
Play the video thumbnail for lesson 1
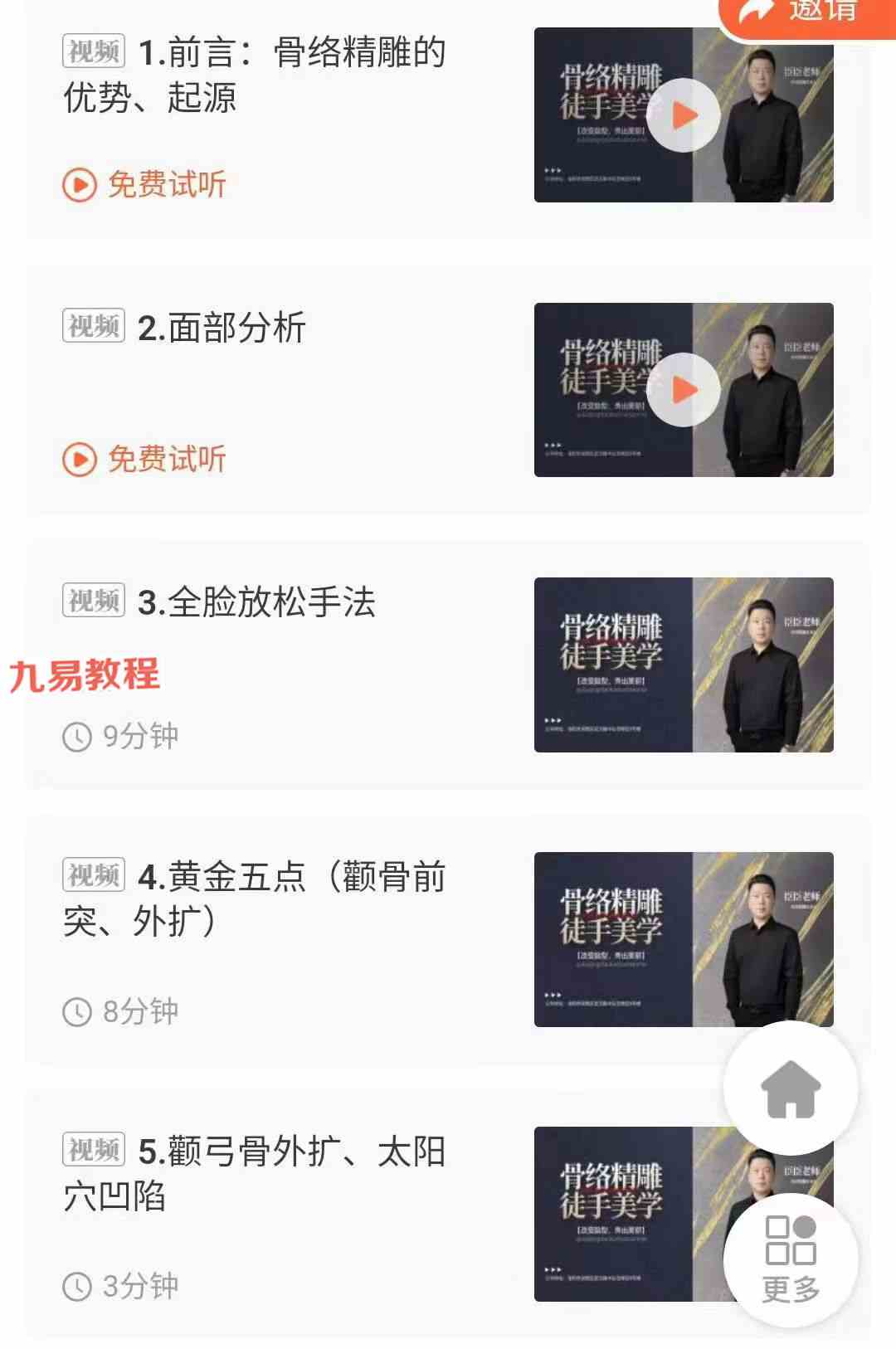684,115
